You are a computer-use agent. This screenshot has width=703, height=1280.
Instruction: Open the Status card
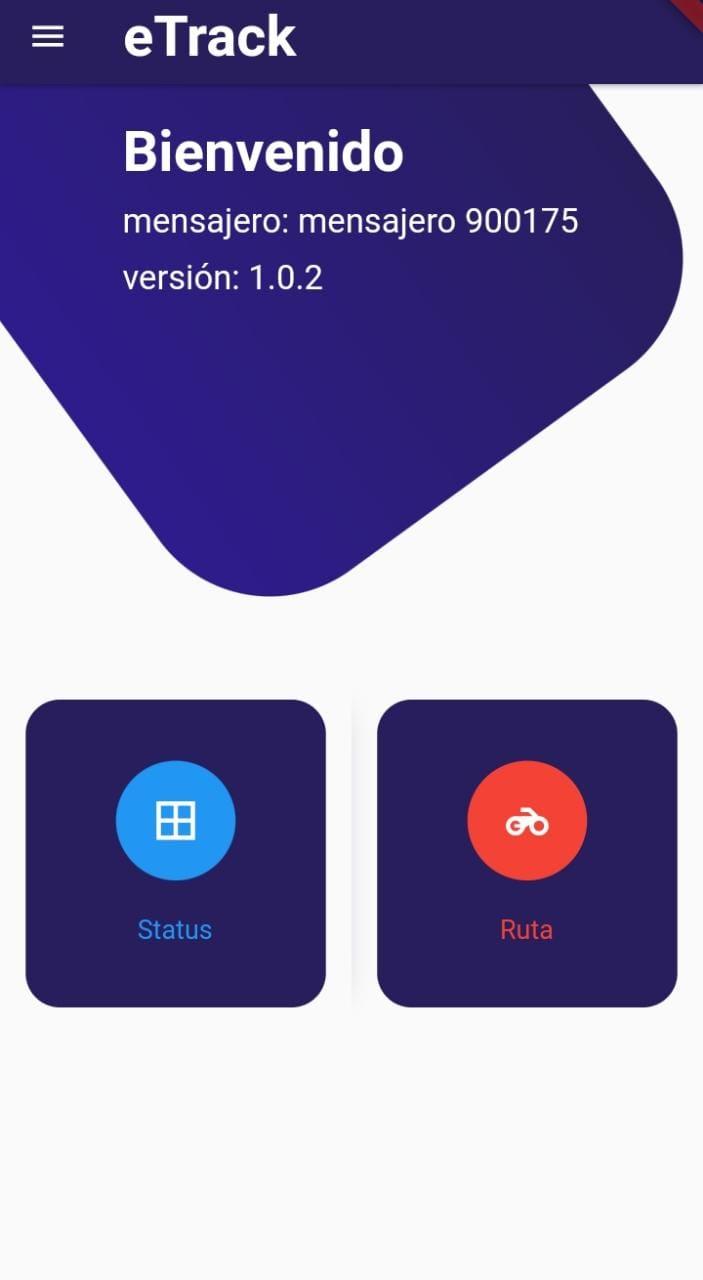pyautogui.click(x=176, y=853)
